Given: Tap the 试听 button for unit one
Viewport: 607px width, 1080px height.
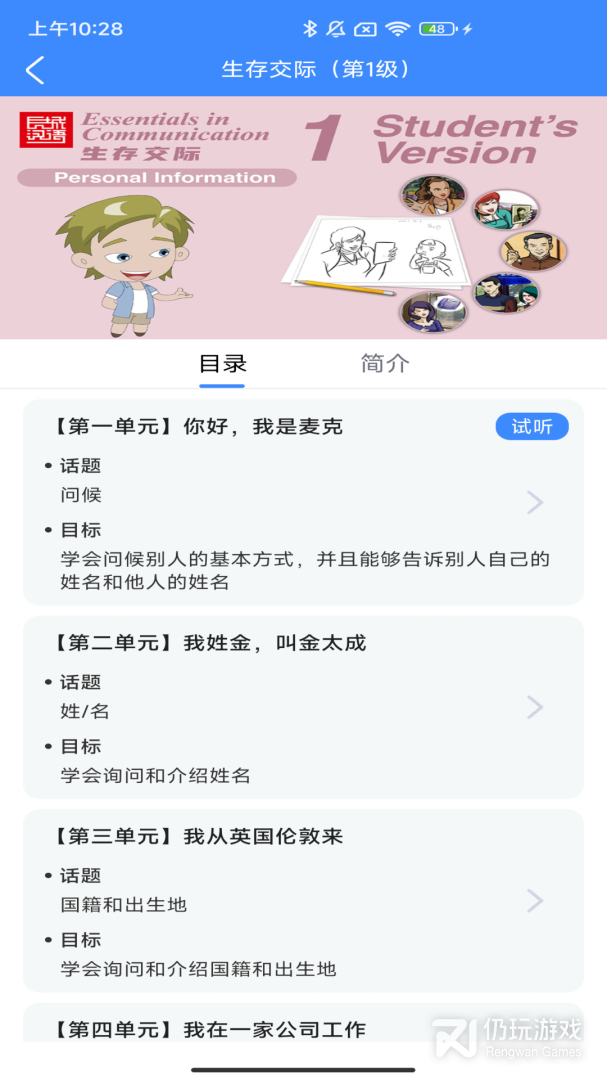Looking at the screenshot, I should [x=532, y=427].
